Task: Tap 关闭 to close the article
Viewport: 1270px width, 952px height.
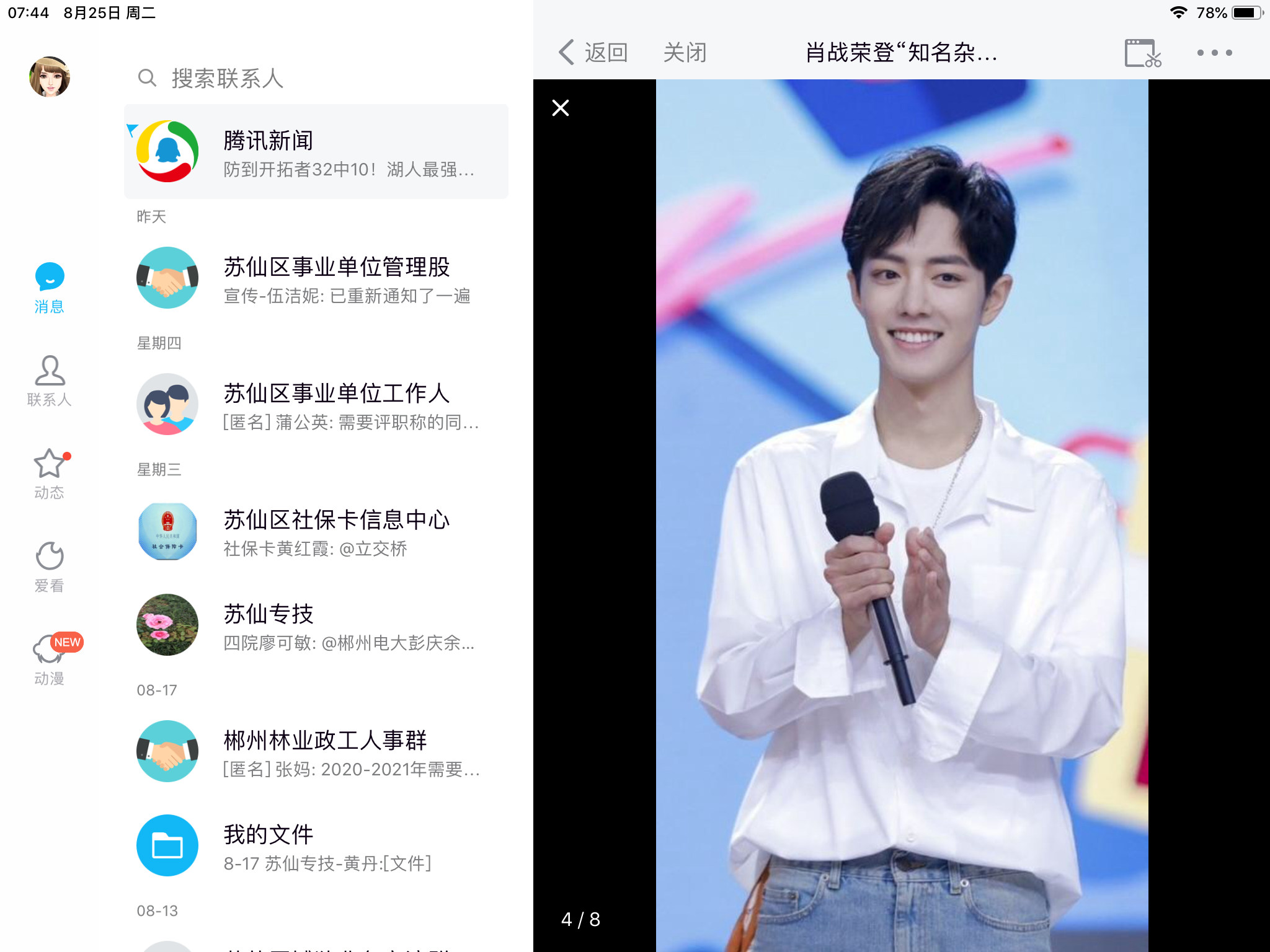Action: (x=685, y=53)
